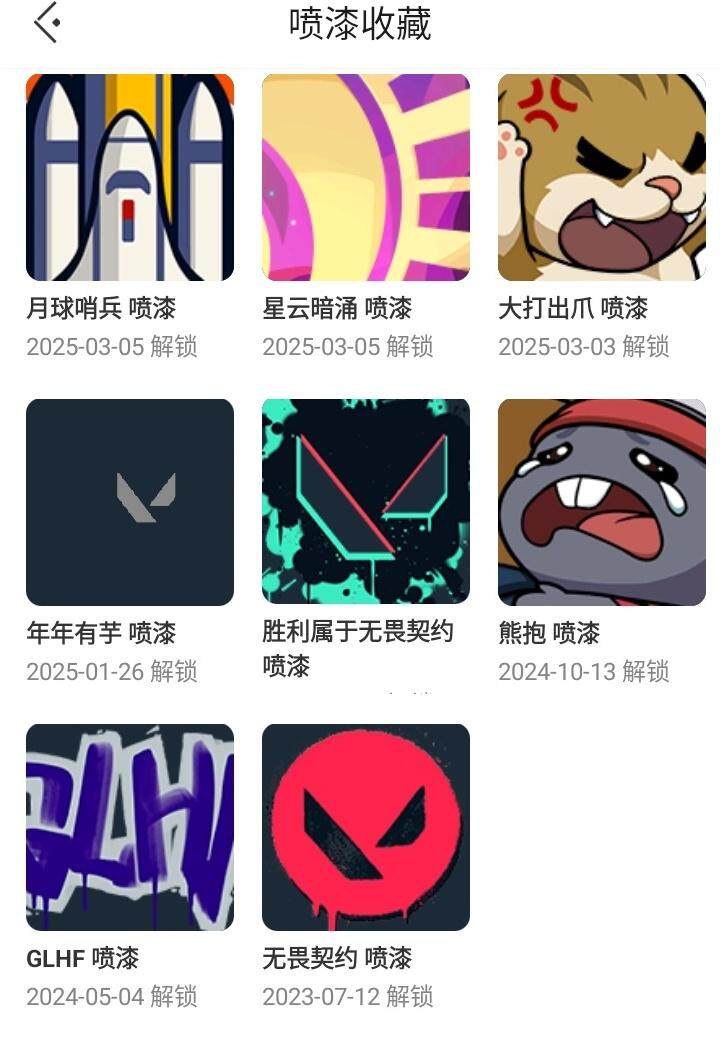This screenshot has height=1044, width=720.
Task: Select the 熊抱 喷漆 spray
Action: (602, 502)
